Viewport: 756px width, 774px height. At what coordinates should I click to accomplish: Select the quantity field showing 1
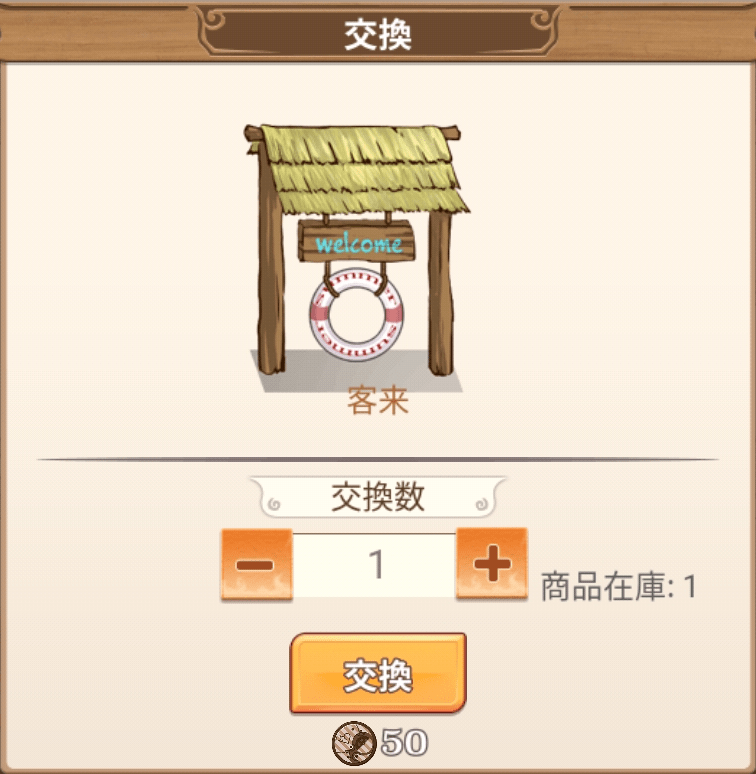click(x=375, y=565)
